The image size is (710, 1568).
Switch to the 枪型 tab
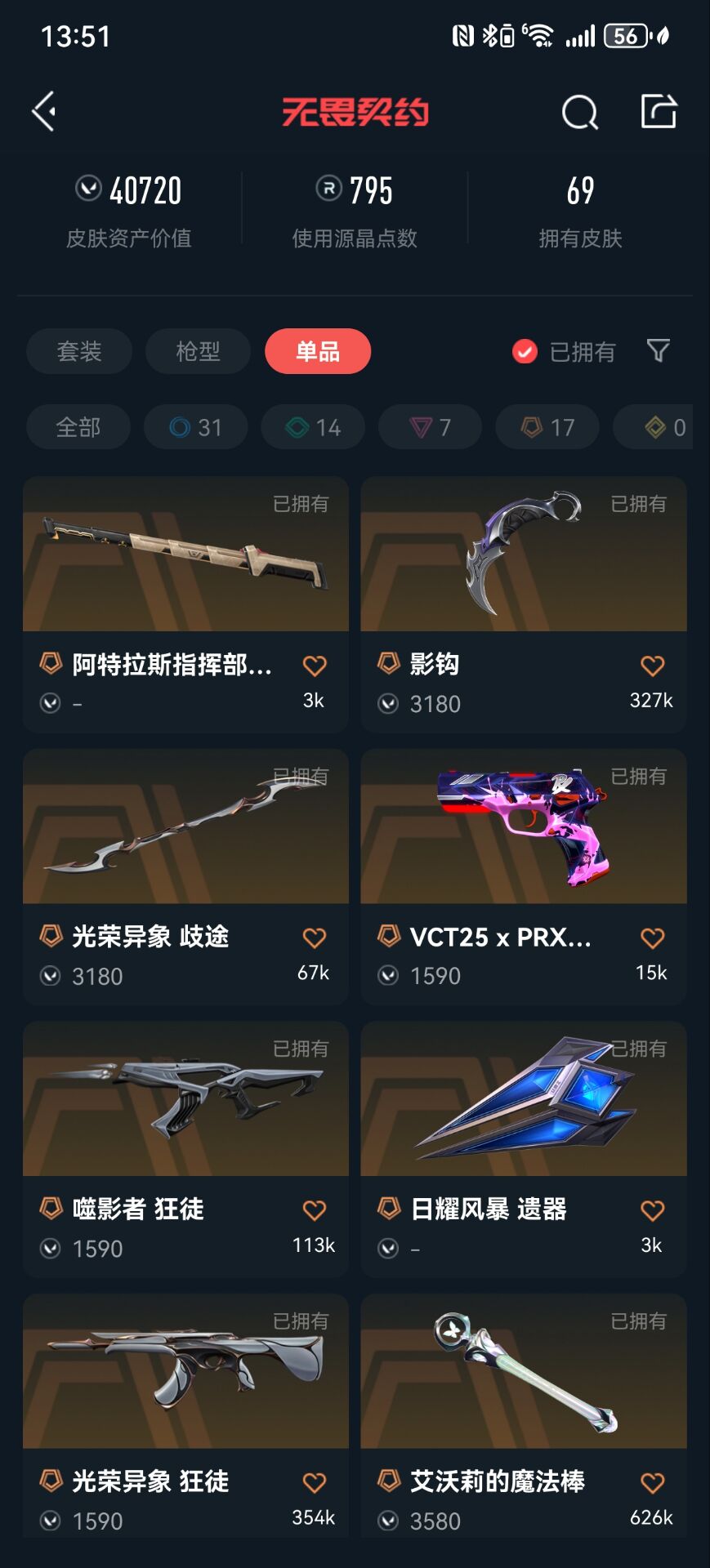click(199, 351)
